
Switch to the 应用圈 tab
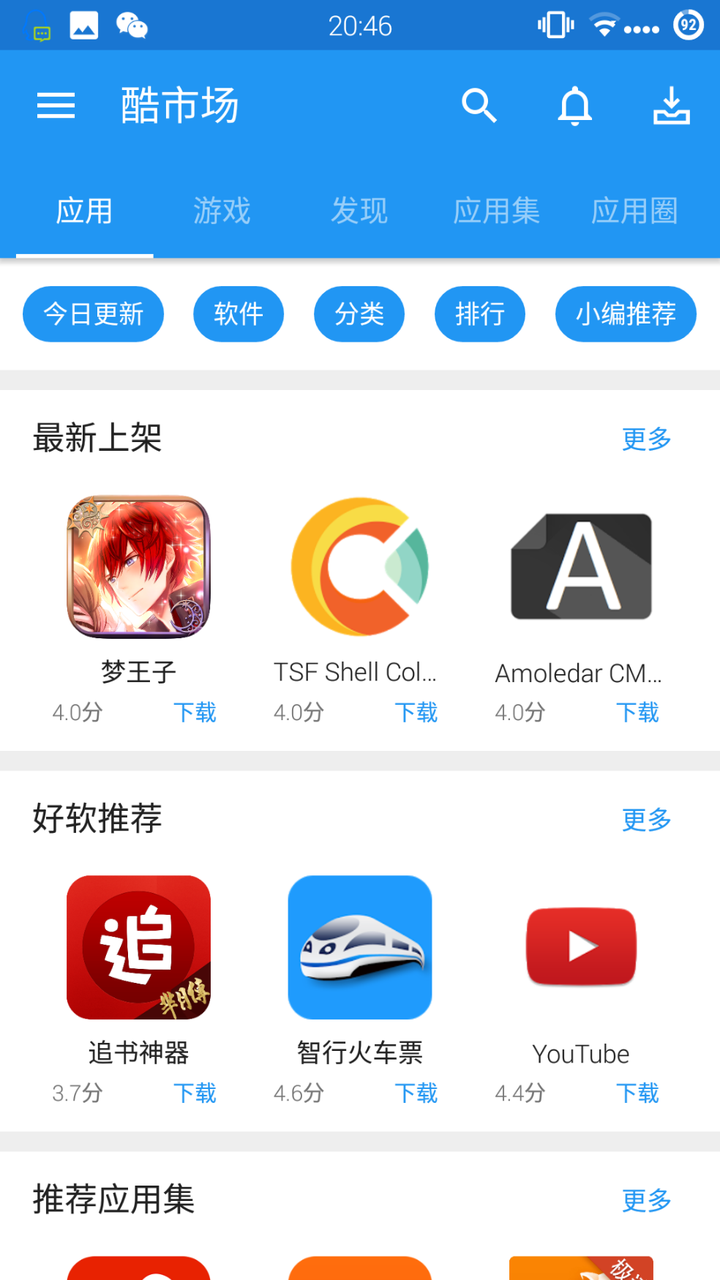tap(634, 211)
